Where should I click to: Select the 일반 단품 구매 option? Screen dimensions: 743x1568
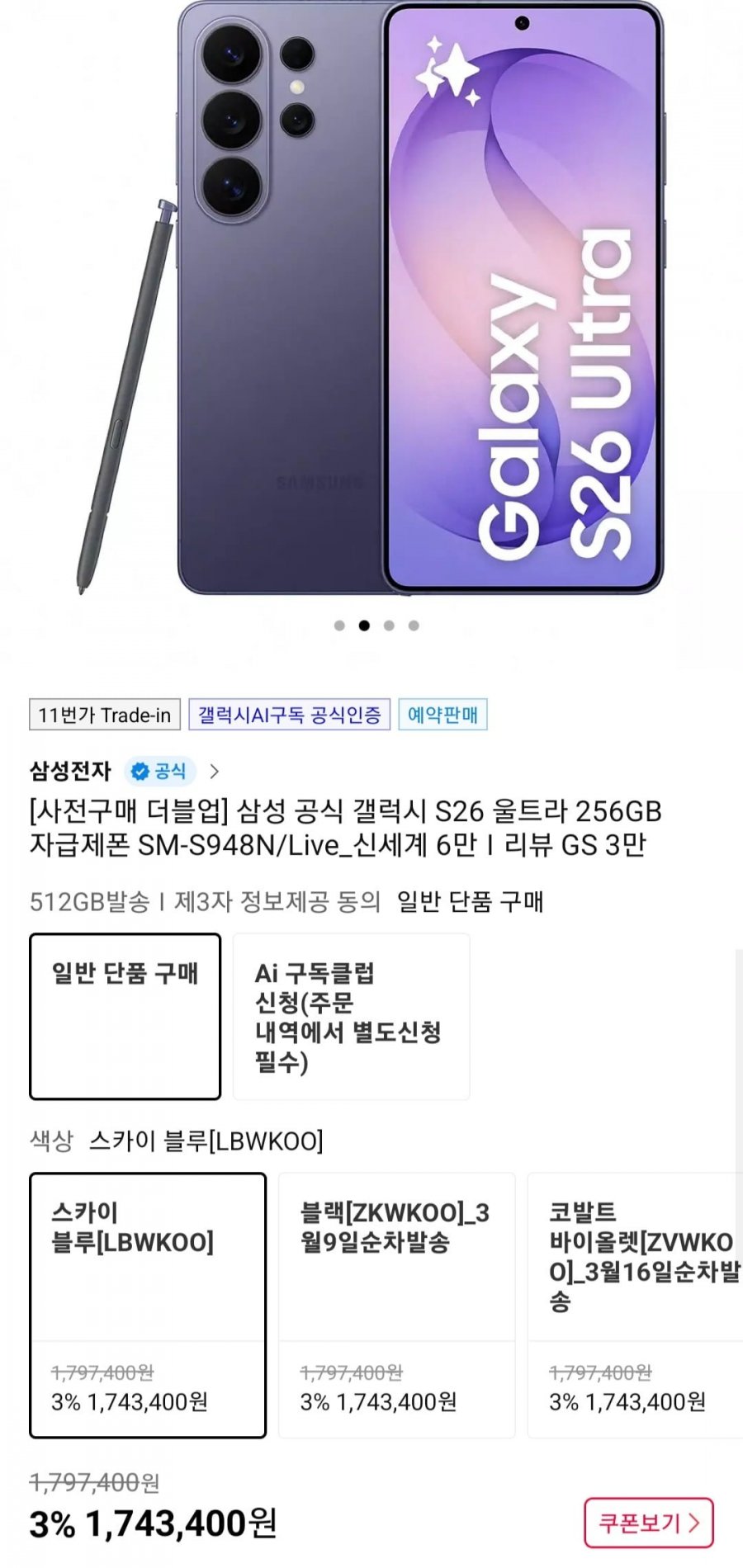[125, 1016]
